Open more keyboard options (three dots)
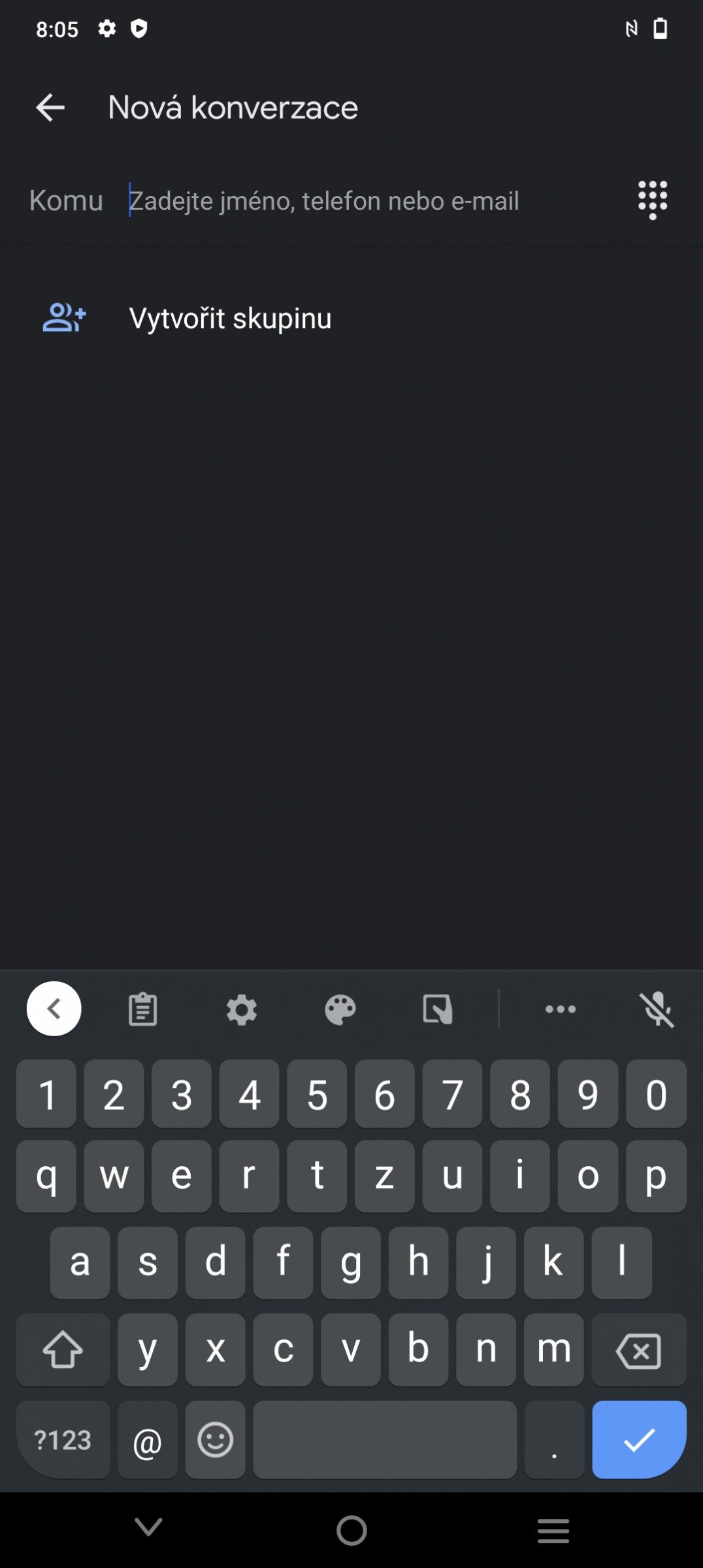Screen dimensions: 703x1568 (x=561, y=1009)
